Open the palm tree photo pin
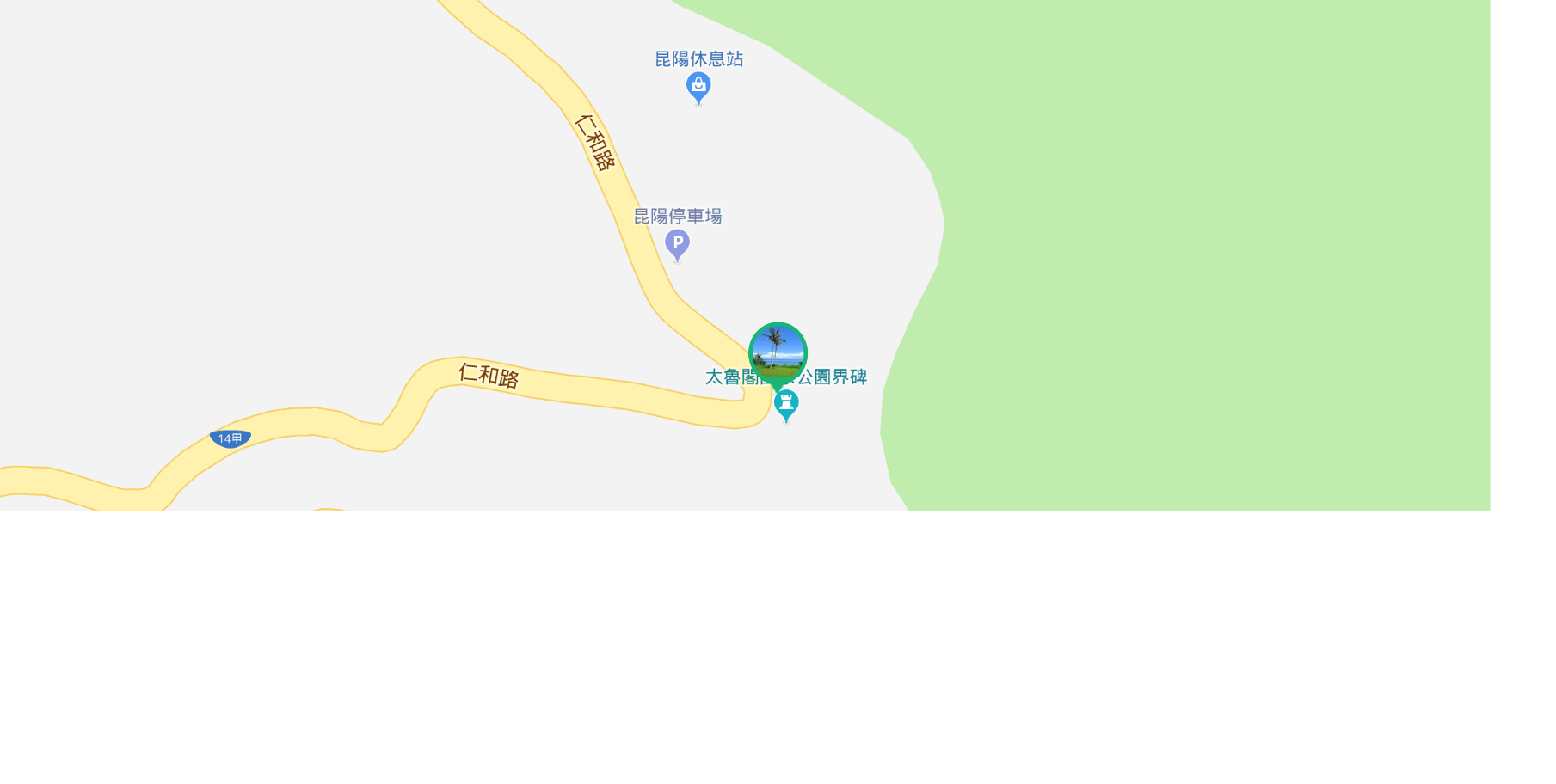 [778, 352]
